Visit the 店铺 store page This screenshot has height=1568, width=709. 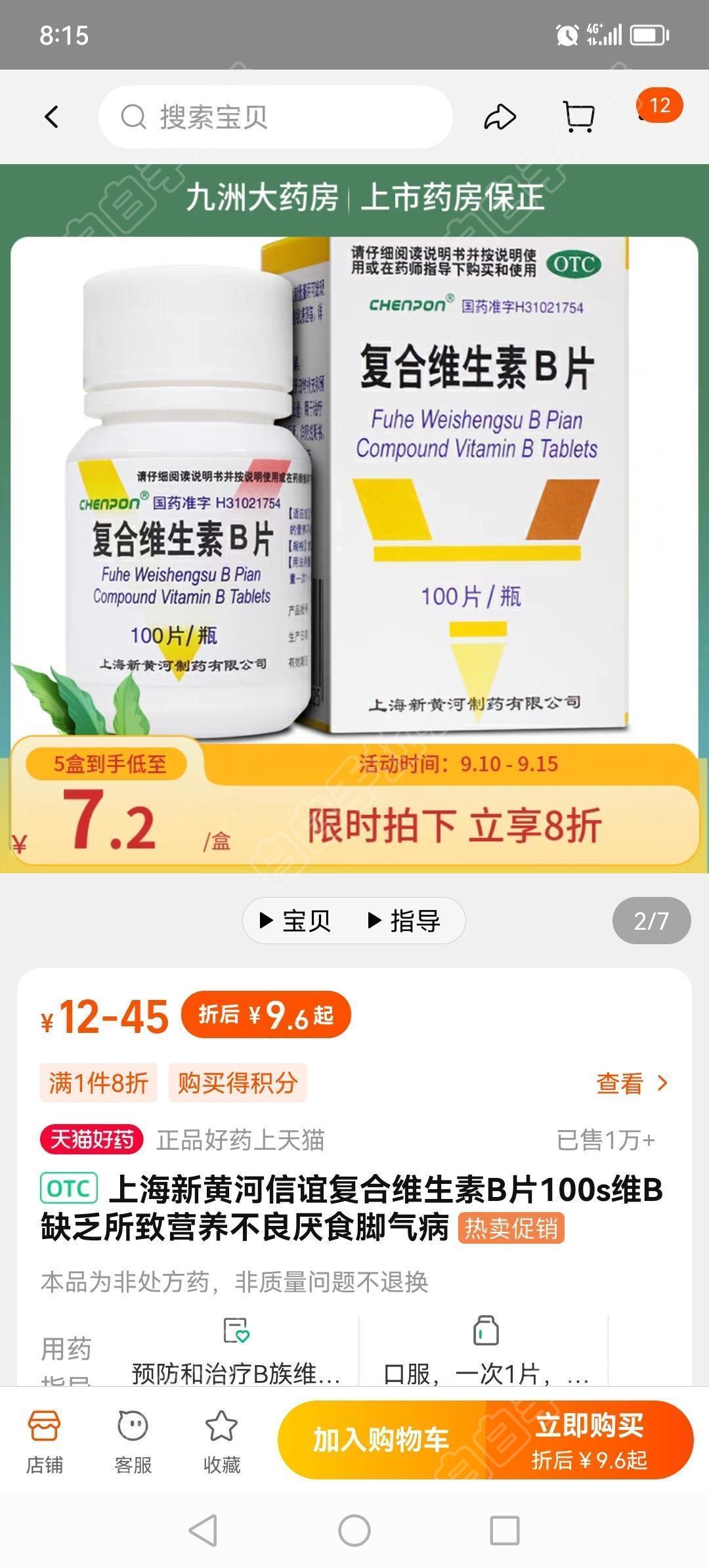44,1442
